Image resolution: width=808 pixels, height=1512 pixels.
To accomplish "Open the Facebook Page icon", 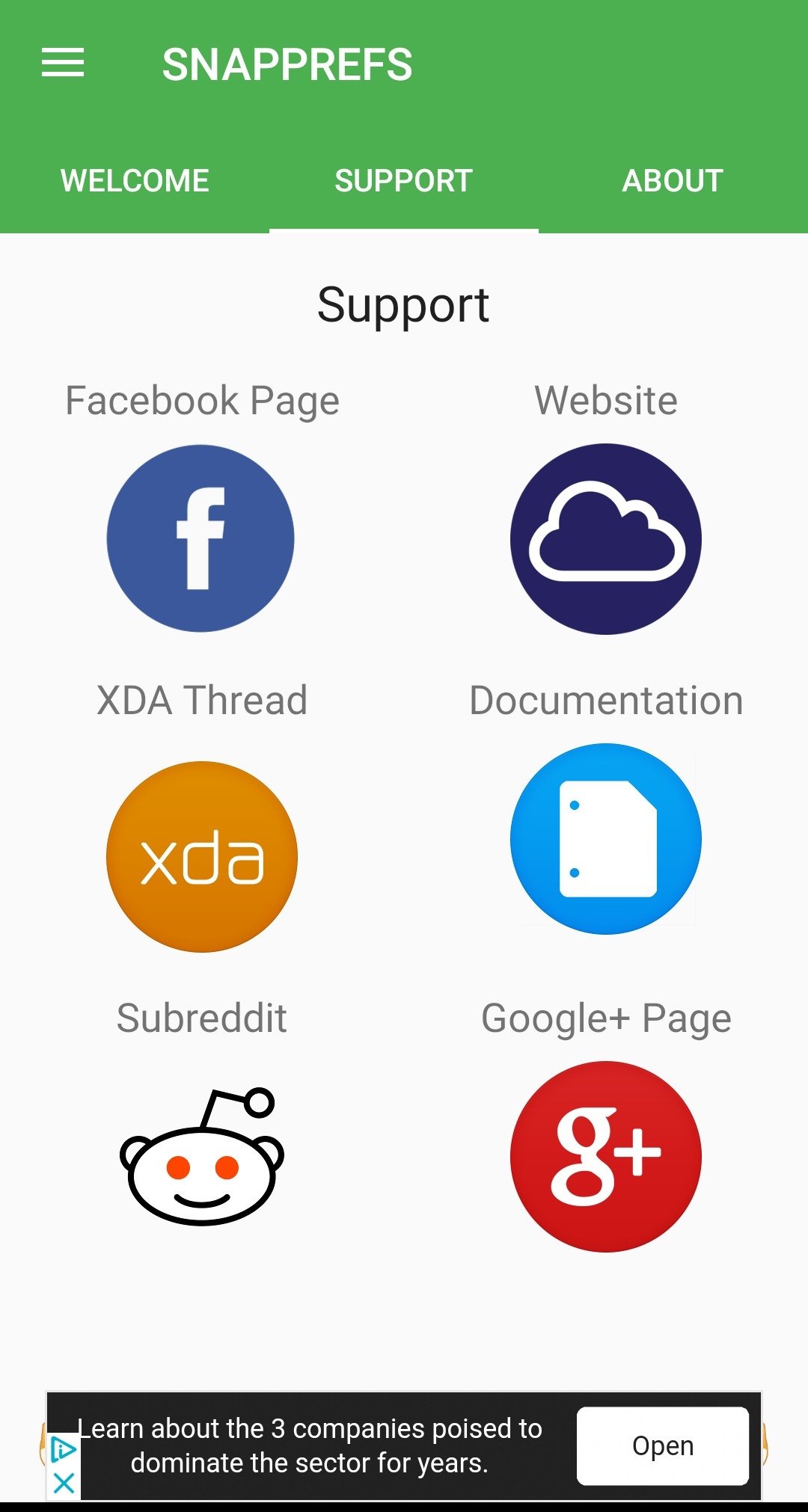I will [x=201, y=538].
